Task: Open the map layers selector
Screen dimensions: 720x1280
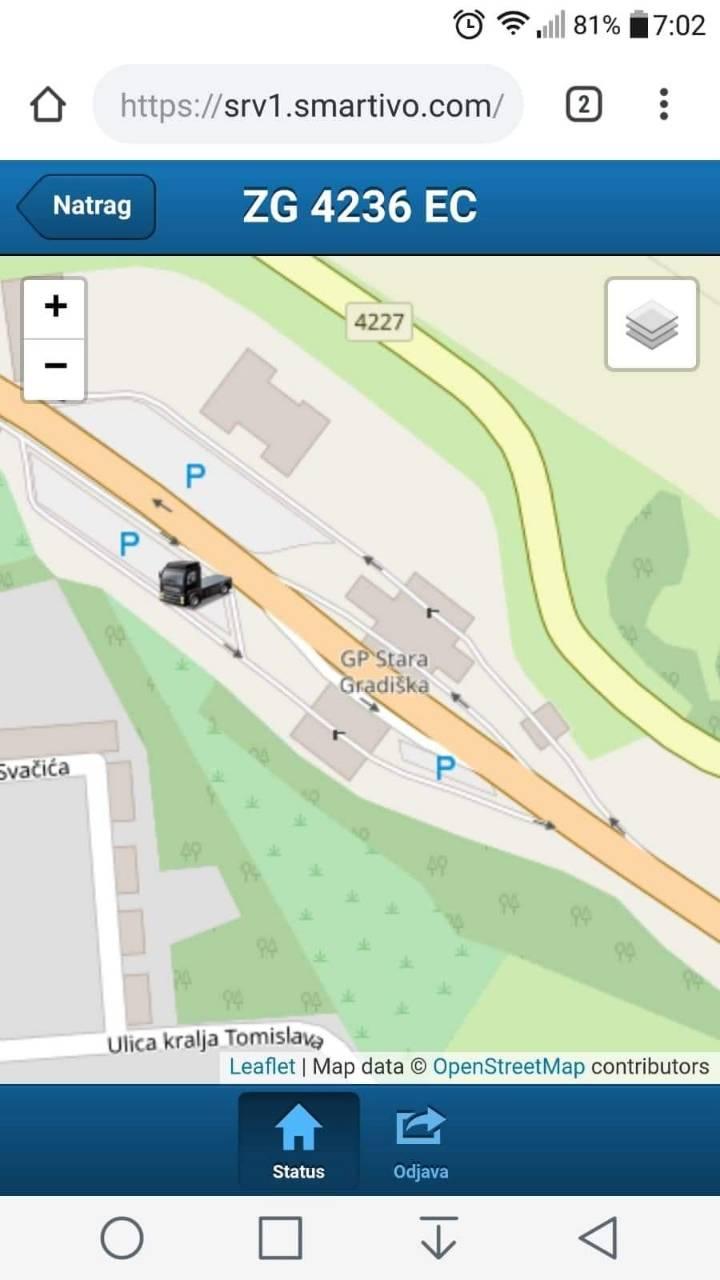Action: pos(651,324)
